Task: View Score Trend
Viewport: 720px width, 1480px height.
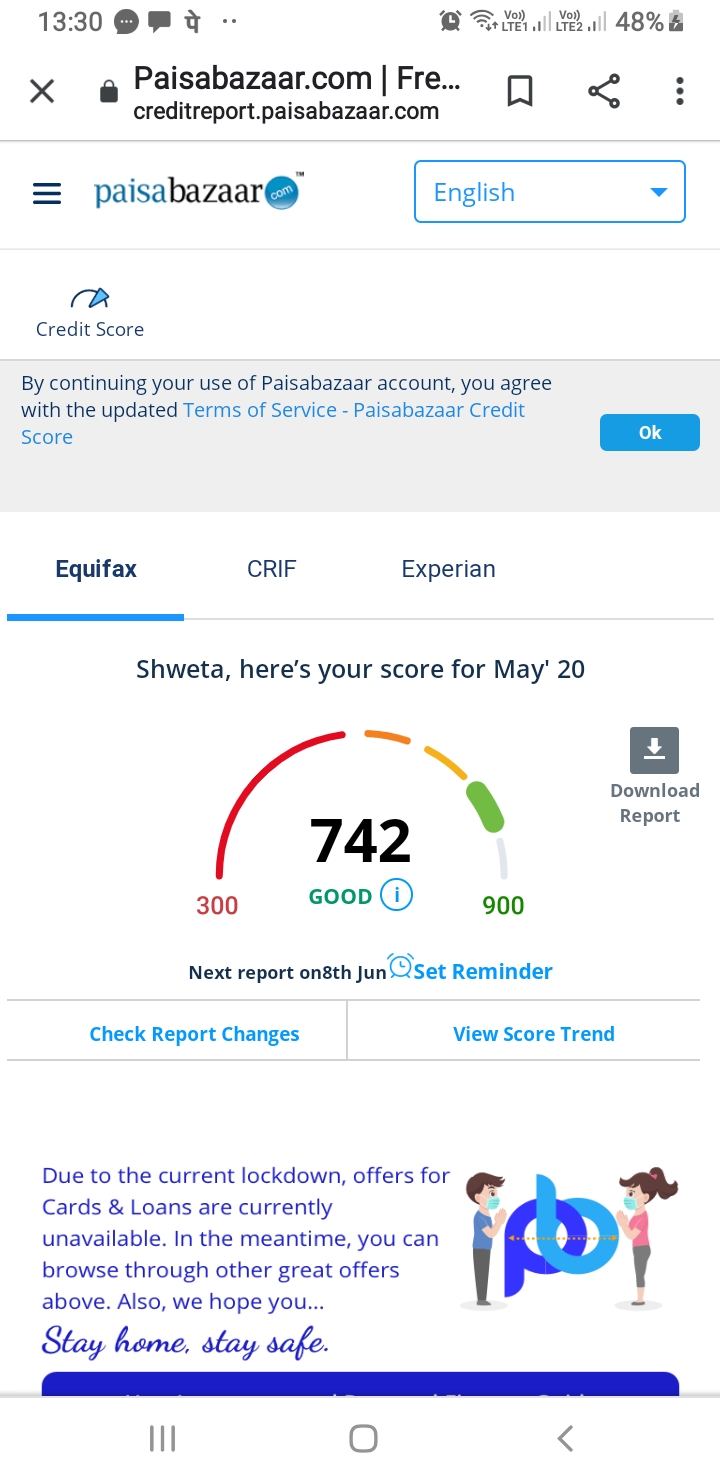Action: pos(534,1034)
